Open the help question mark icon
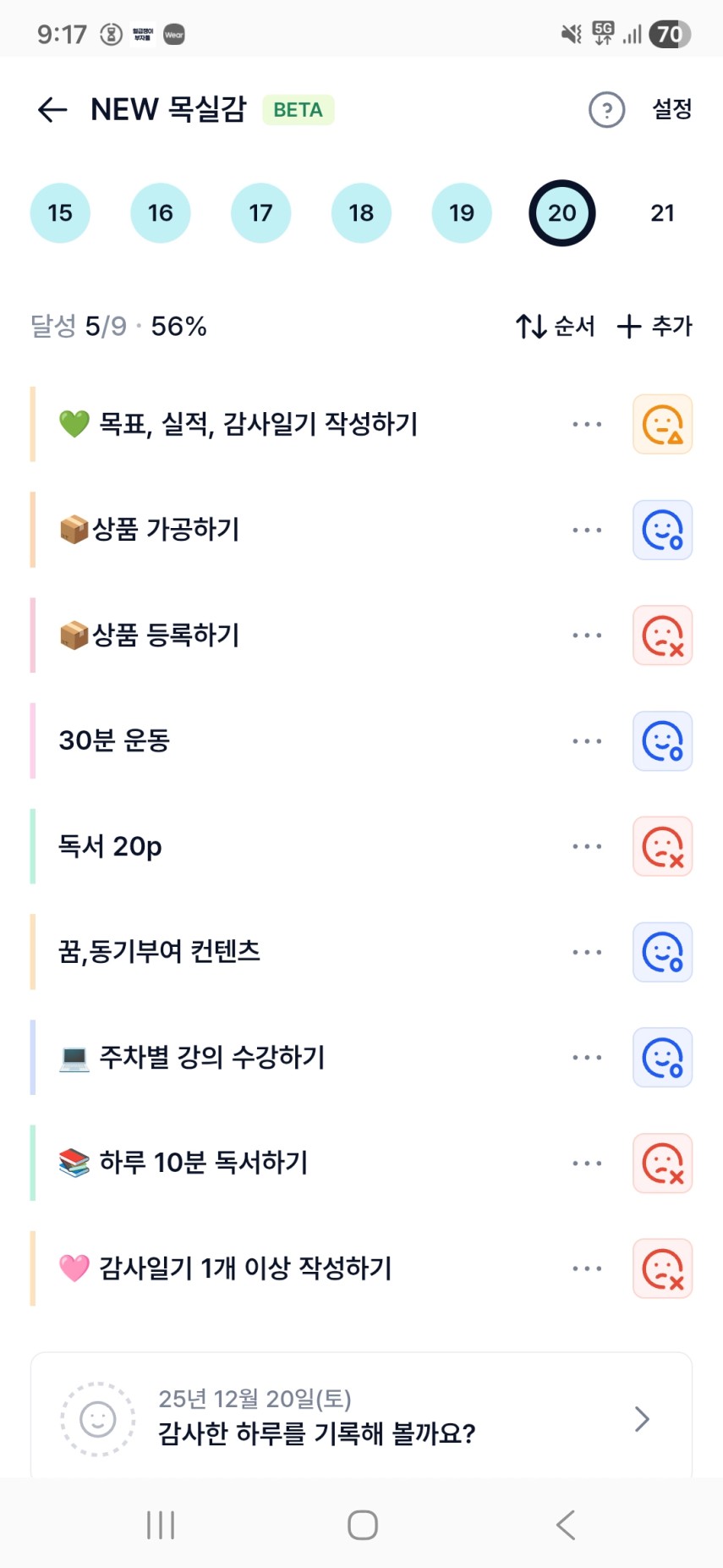The height and width of the screenshot is (1568, 723). pos(606,110)
